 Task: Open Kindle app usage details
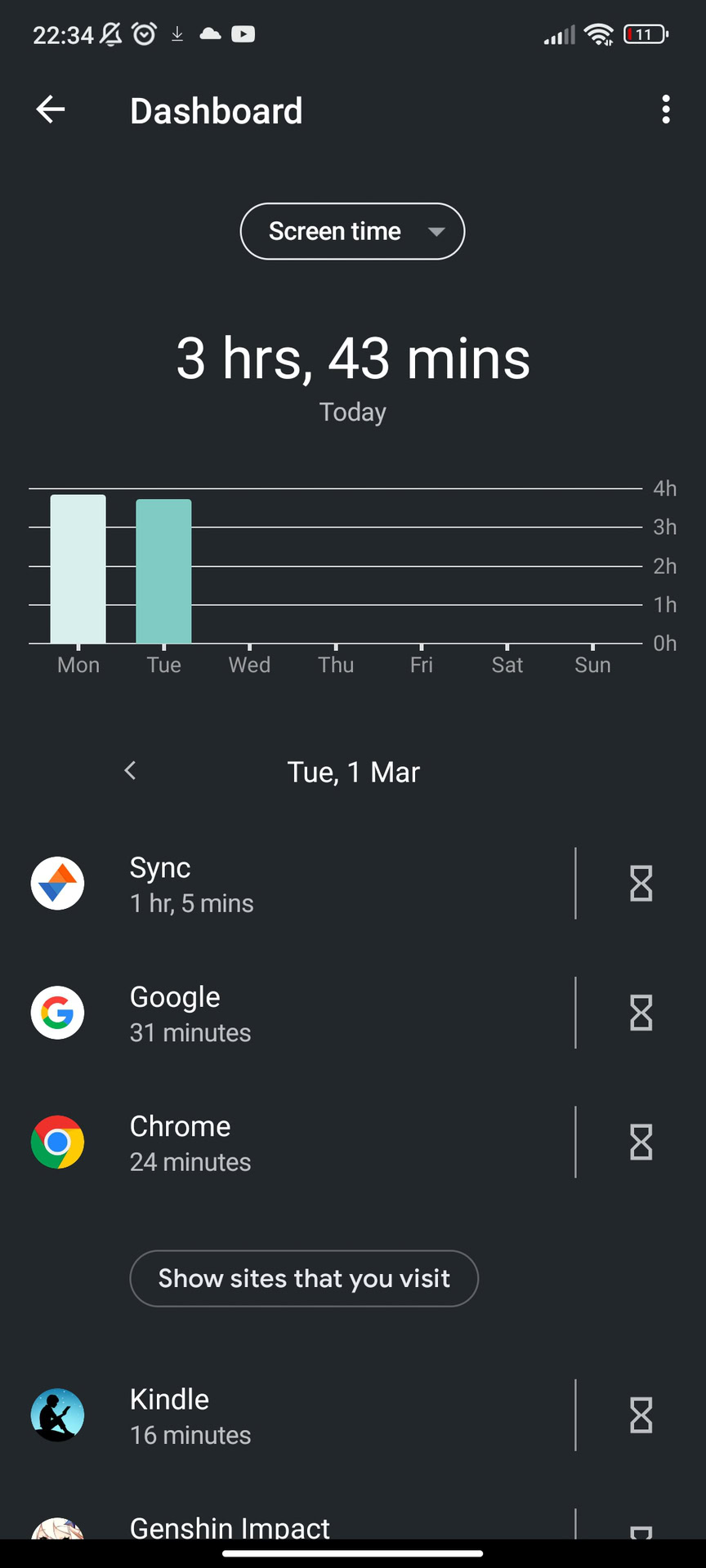coord(294,1415)
